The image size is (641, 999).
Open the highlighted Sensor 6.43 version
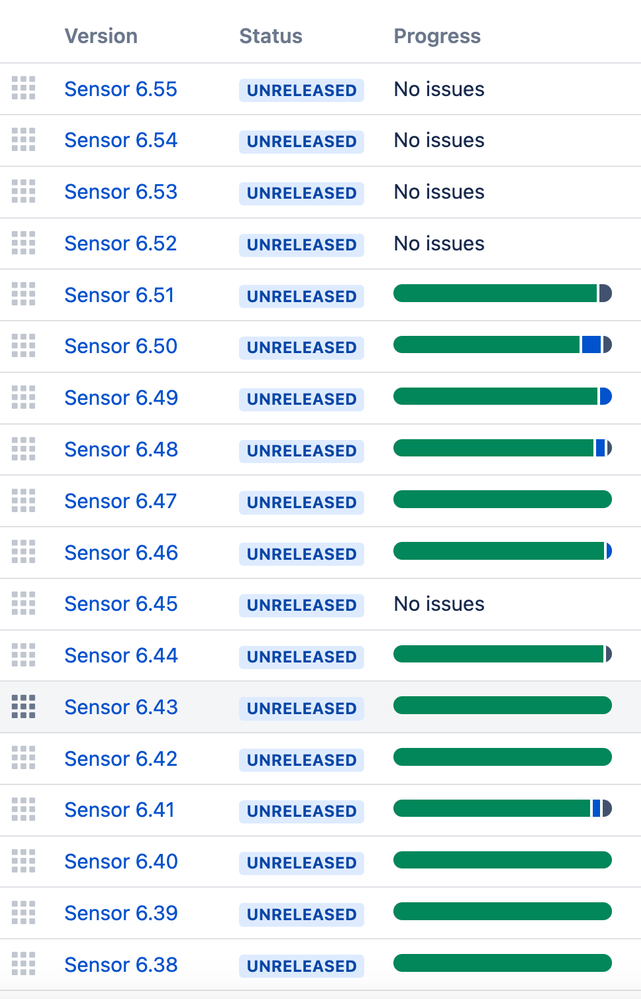tap(120, 707)
